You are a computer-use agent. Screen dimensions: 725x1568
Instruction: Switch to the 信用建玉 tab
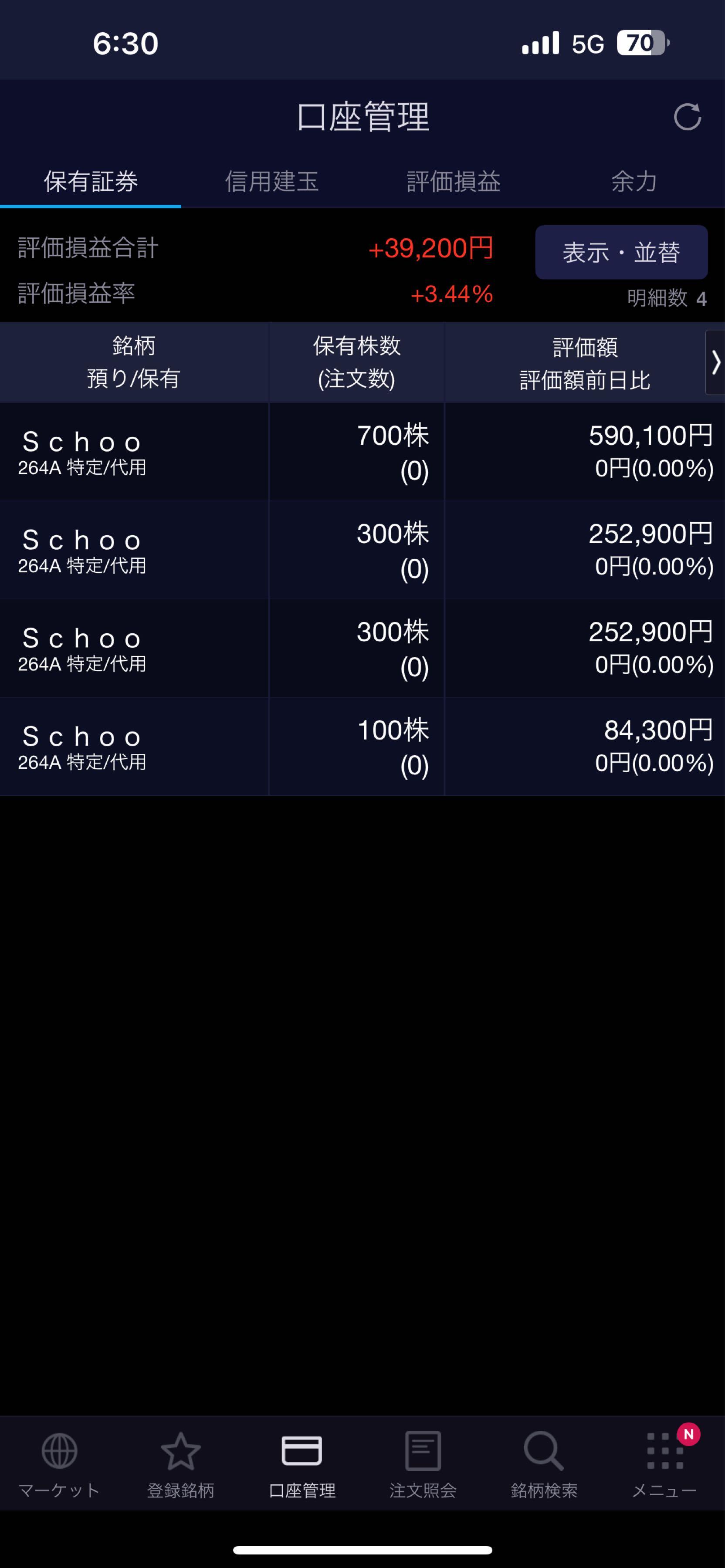pyautogui.click(x=271, y=181)
